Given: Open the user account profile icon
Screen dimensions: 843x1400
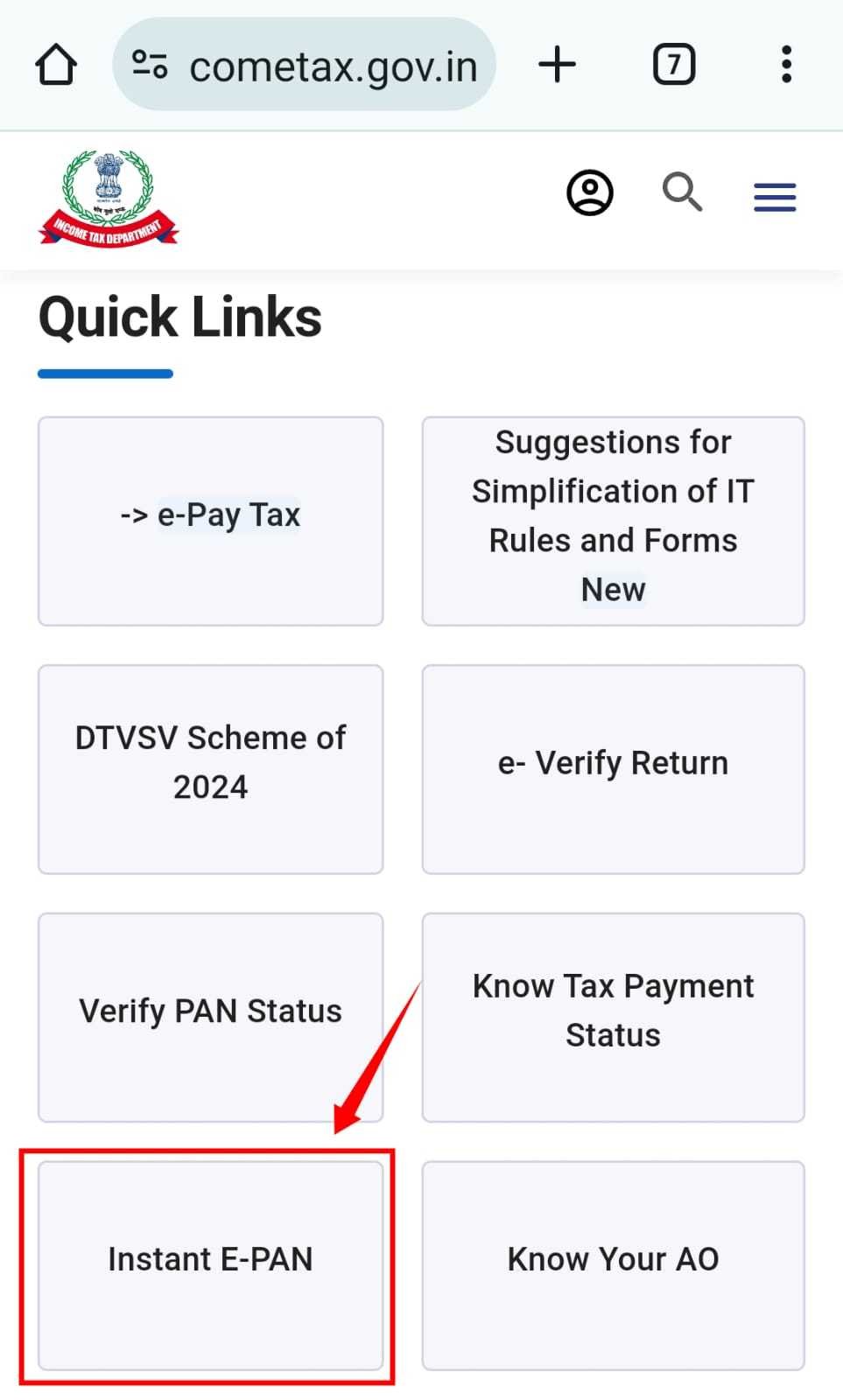Looking at the screenshot, I should click(x=590, y=193).
